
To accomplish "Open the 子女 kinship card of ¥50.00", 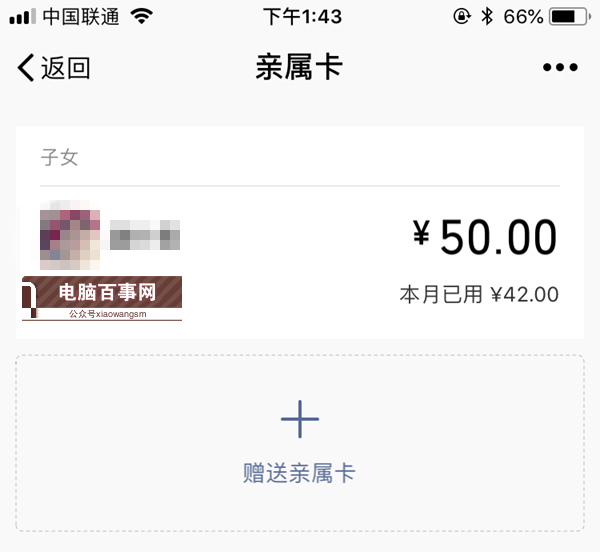I will [300, 240].
